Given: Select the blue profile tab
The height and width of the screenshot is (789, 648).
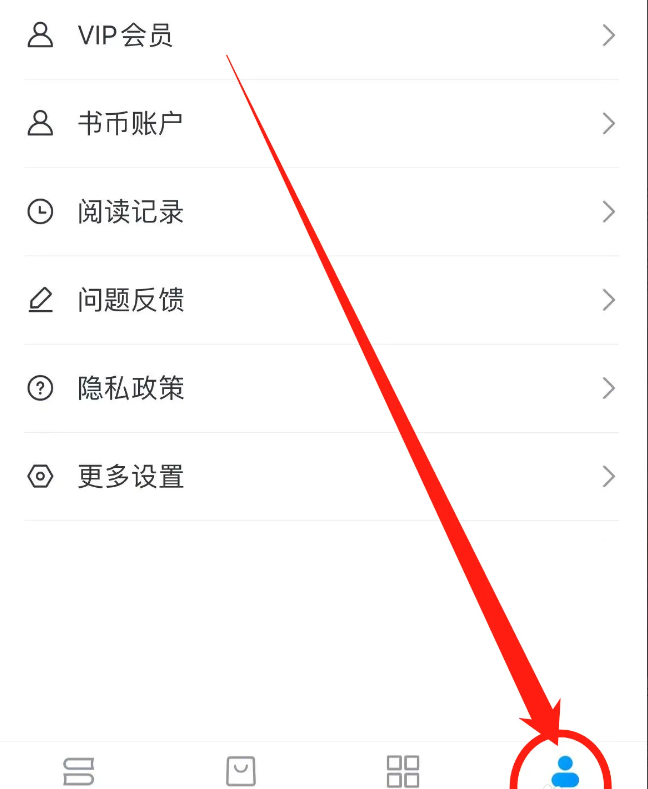Looking at the screenshot, I should coord(565,770).
